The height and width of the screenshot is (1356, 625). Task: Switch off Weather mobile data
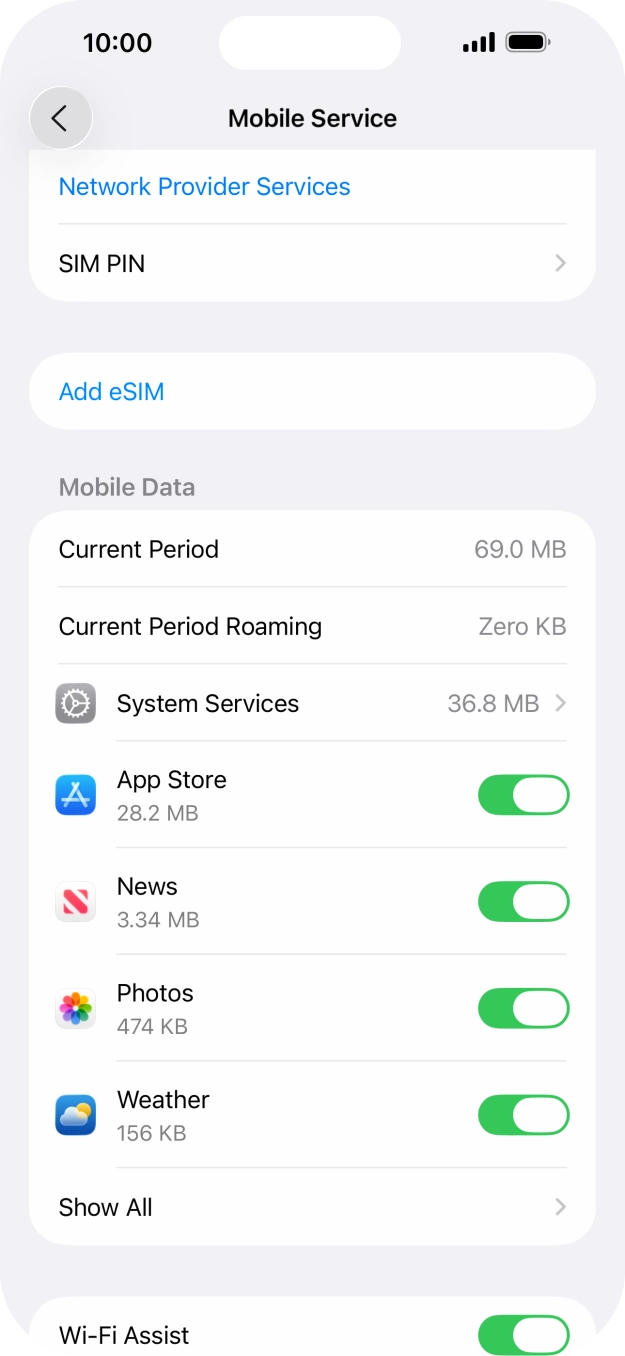tap(523, 1115)
